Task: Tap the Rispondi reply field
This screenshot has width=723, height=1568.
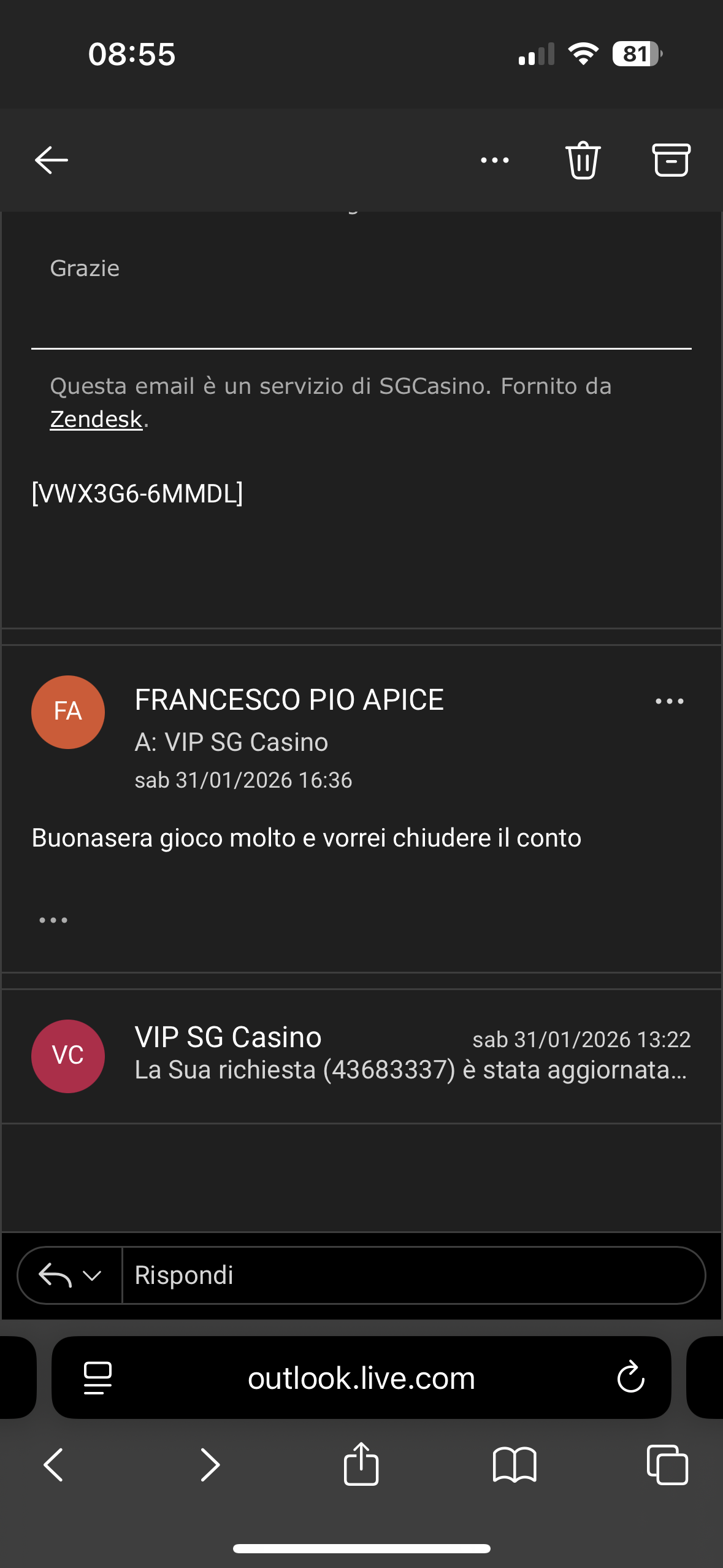Action: pos(368,1275)
